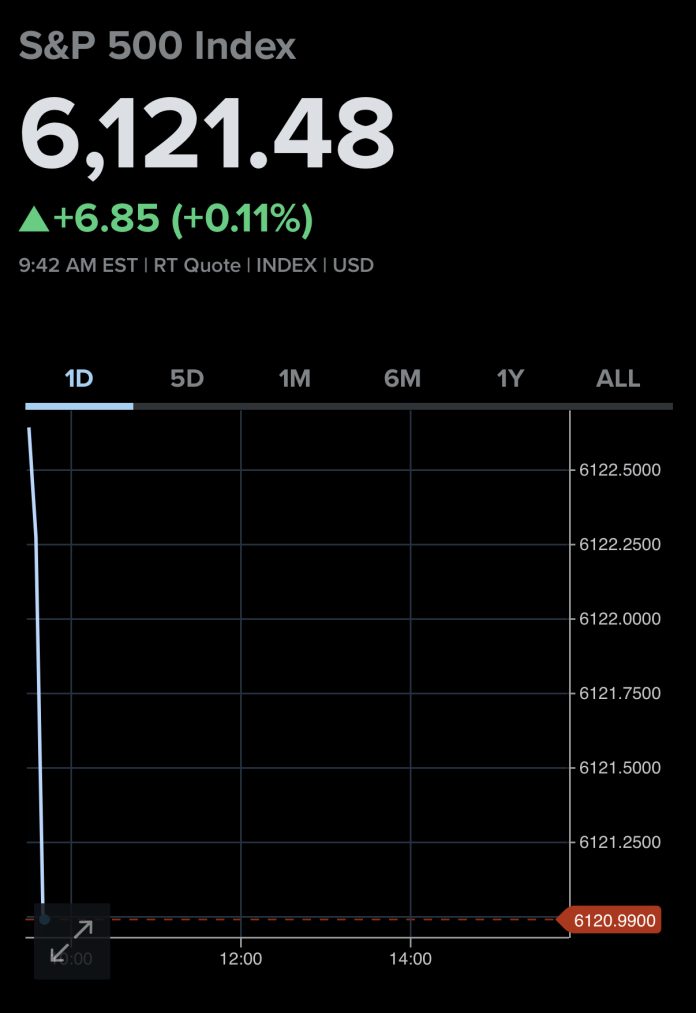Screen dimensions: 696x1013
Task: Select the 1D chart range
Action: [x=79, y=379]
